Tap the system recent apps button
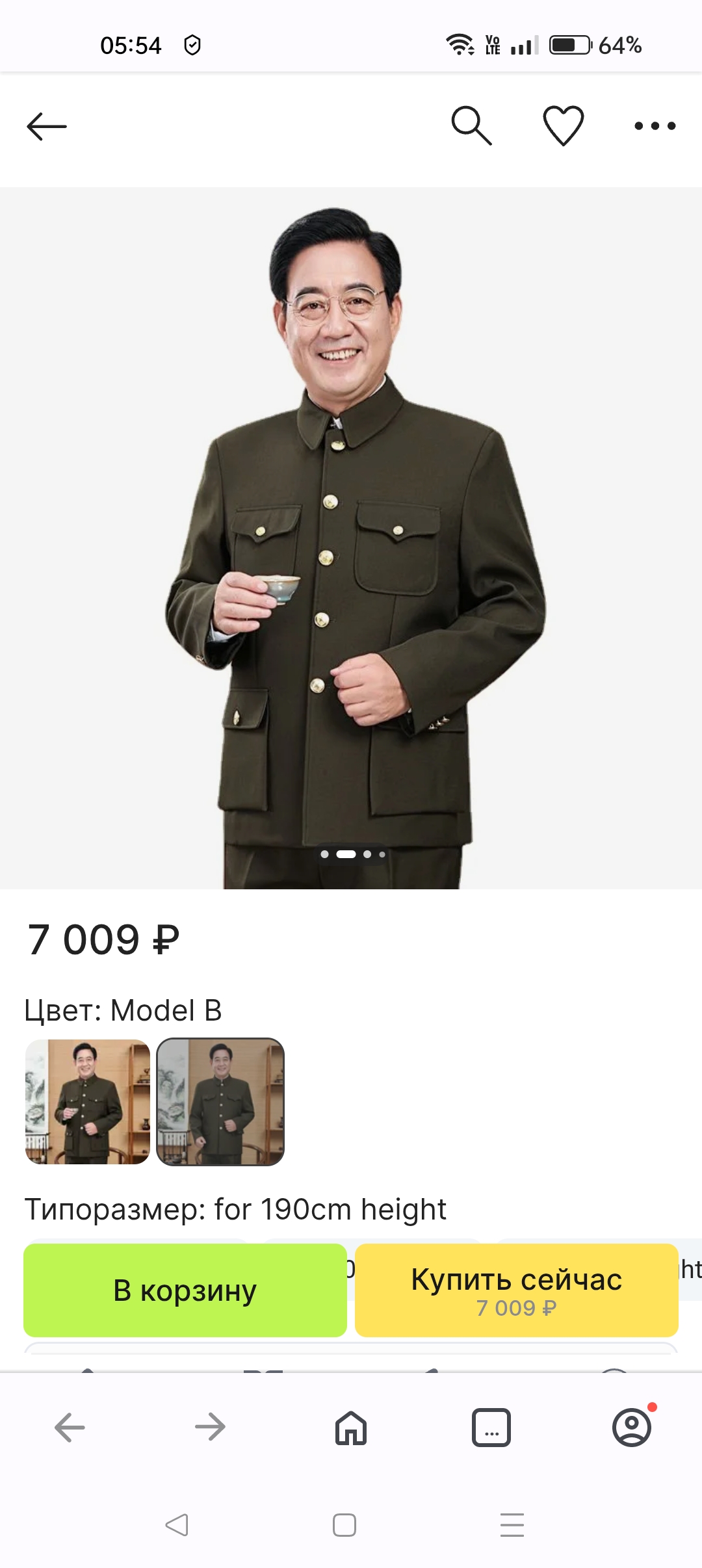This screenshot has width=702, height=1568. (x=512, y=1525)
